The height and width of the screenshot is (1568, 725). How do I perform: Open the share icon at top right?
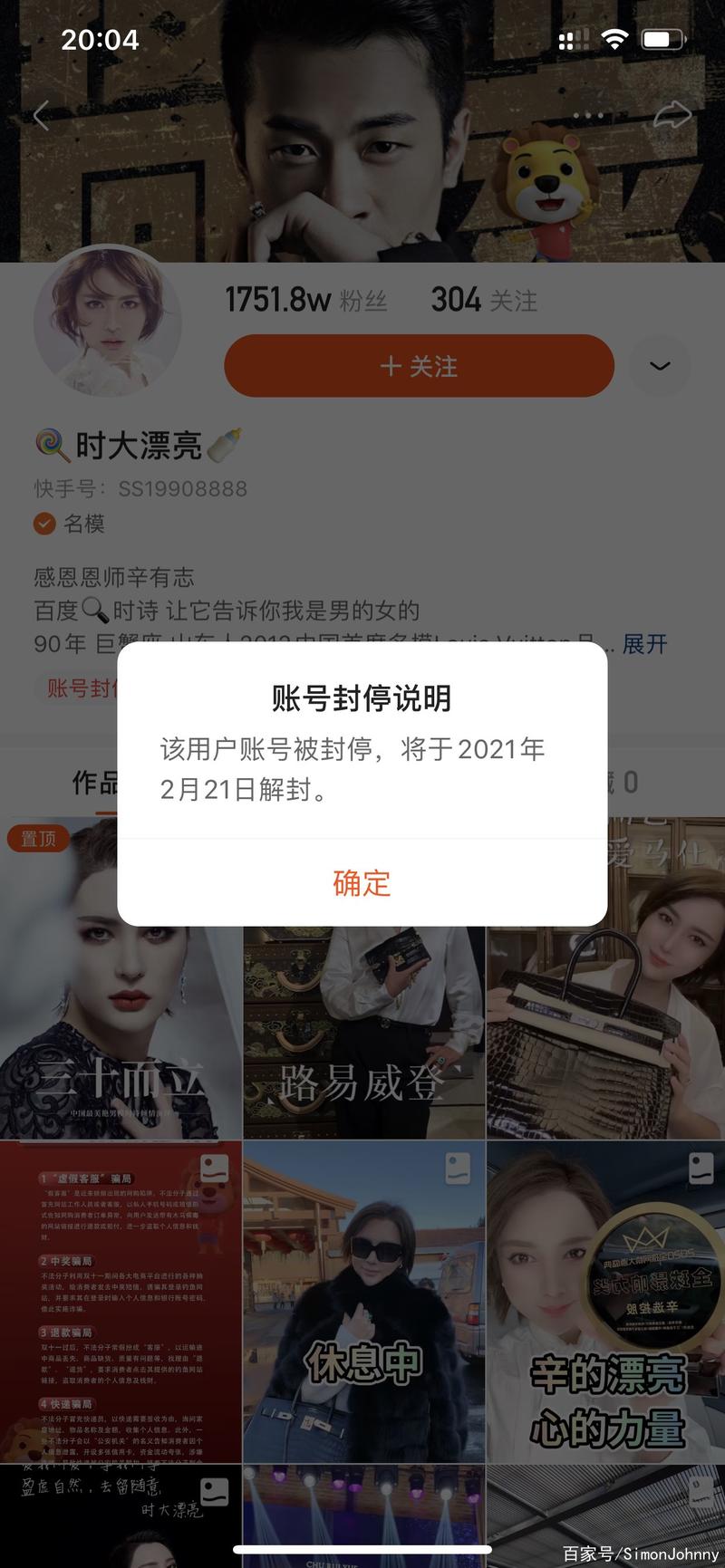[671, 116]
